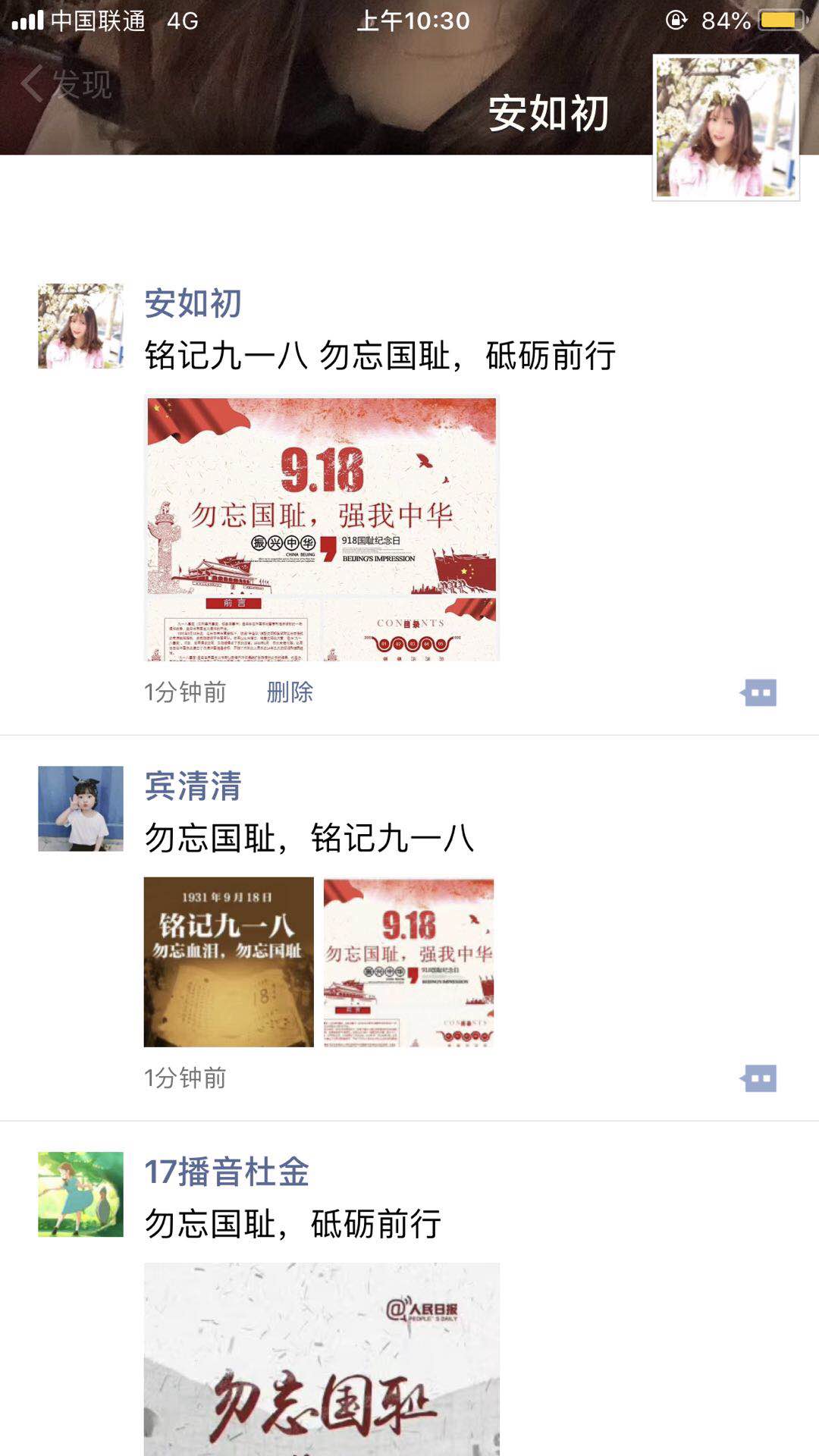
Task: View the 铭记九一八 brown image in 宾清清's post
Action: [x=228, y=962]
